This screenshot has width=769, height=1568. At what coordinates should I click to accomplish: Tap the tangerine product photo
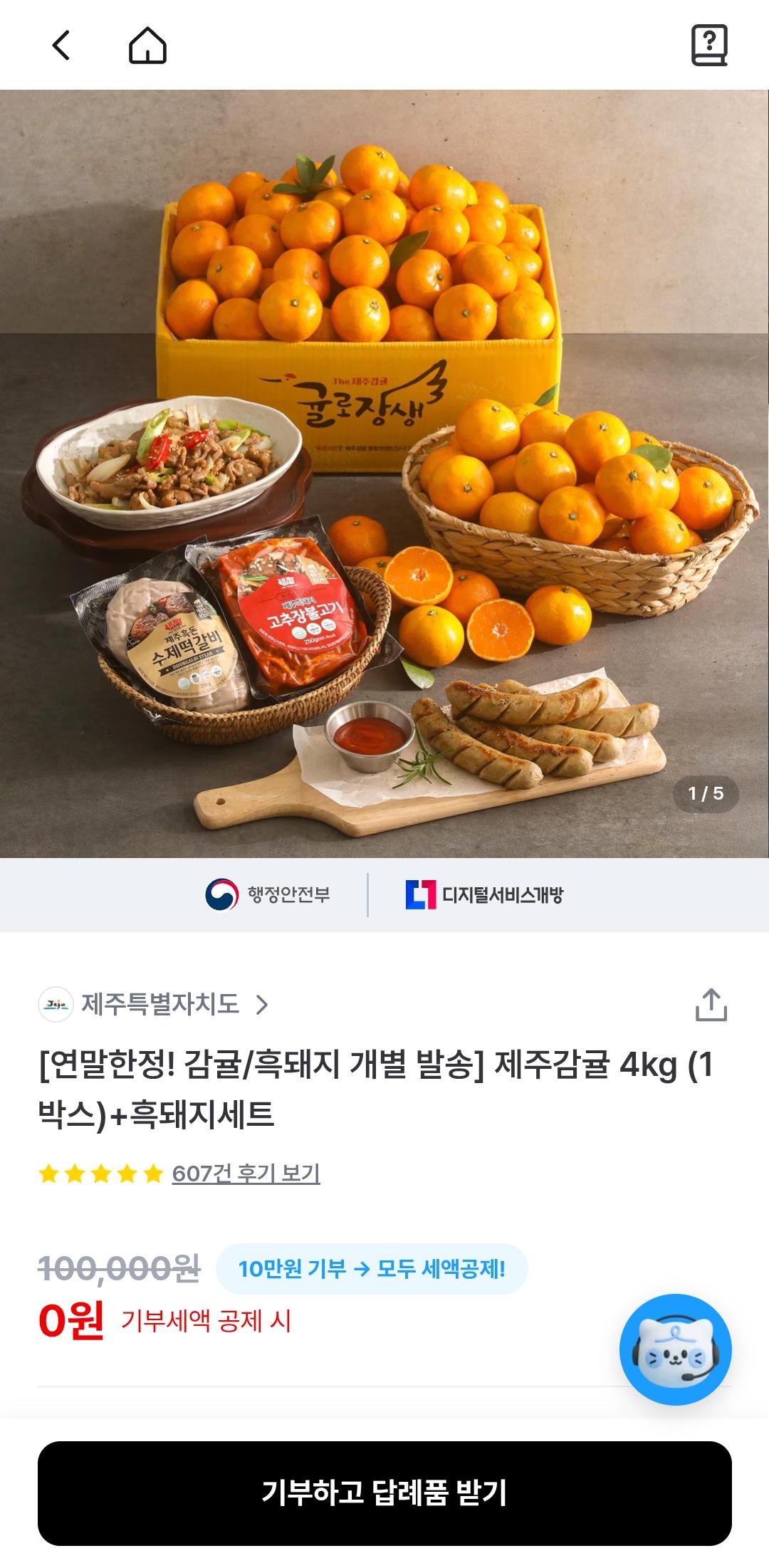384,470
